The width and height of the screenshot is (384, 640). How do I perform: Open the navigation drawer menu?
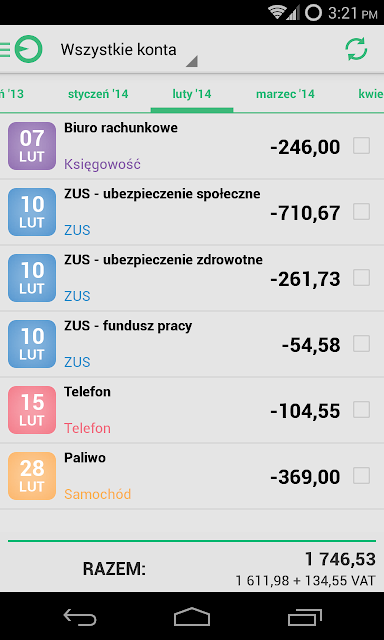(x=21, y=49)
